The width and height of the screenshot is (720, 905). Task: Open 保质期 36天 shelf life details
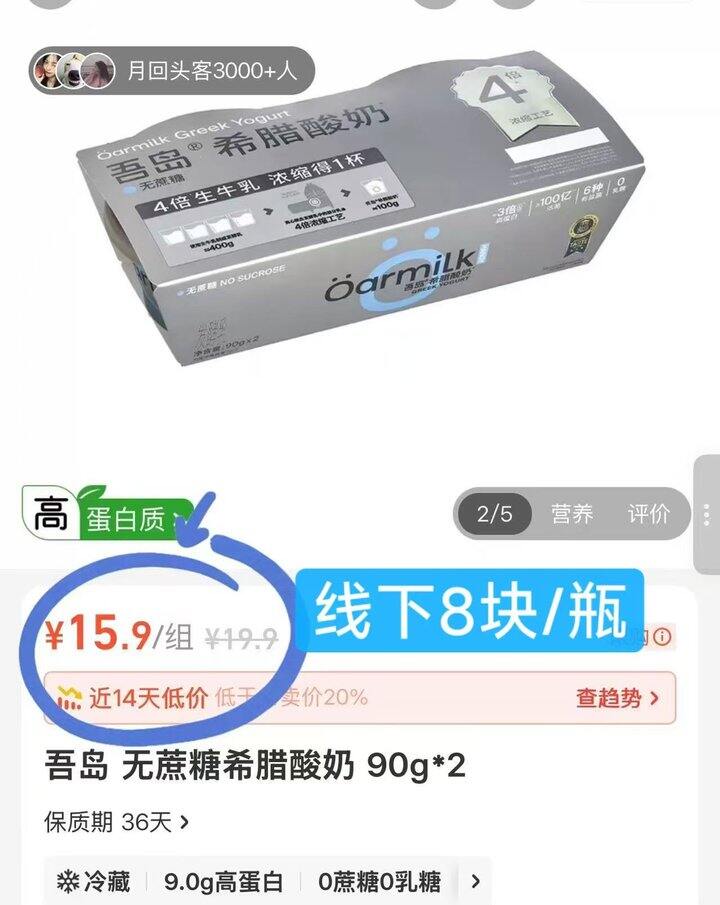[117, 821]
